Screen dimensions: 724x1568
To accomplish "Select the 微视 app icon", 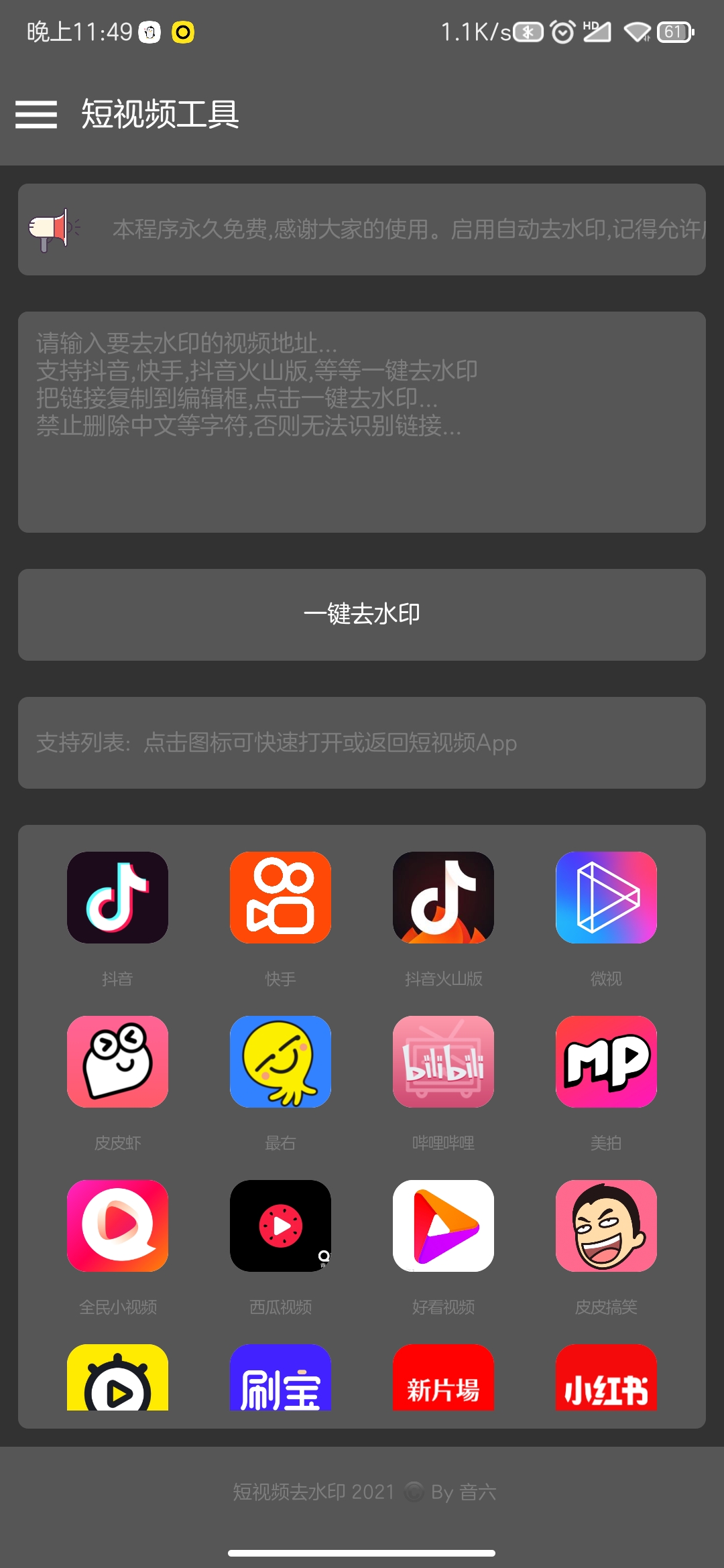I will pos(606,898).
